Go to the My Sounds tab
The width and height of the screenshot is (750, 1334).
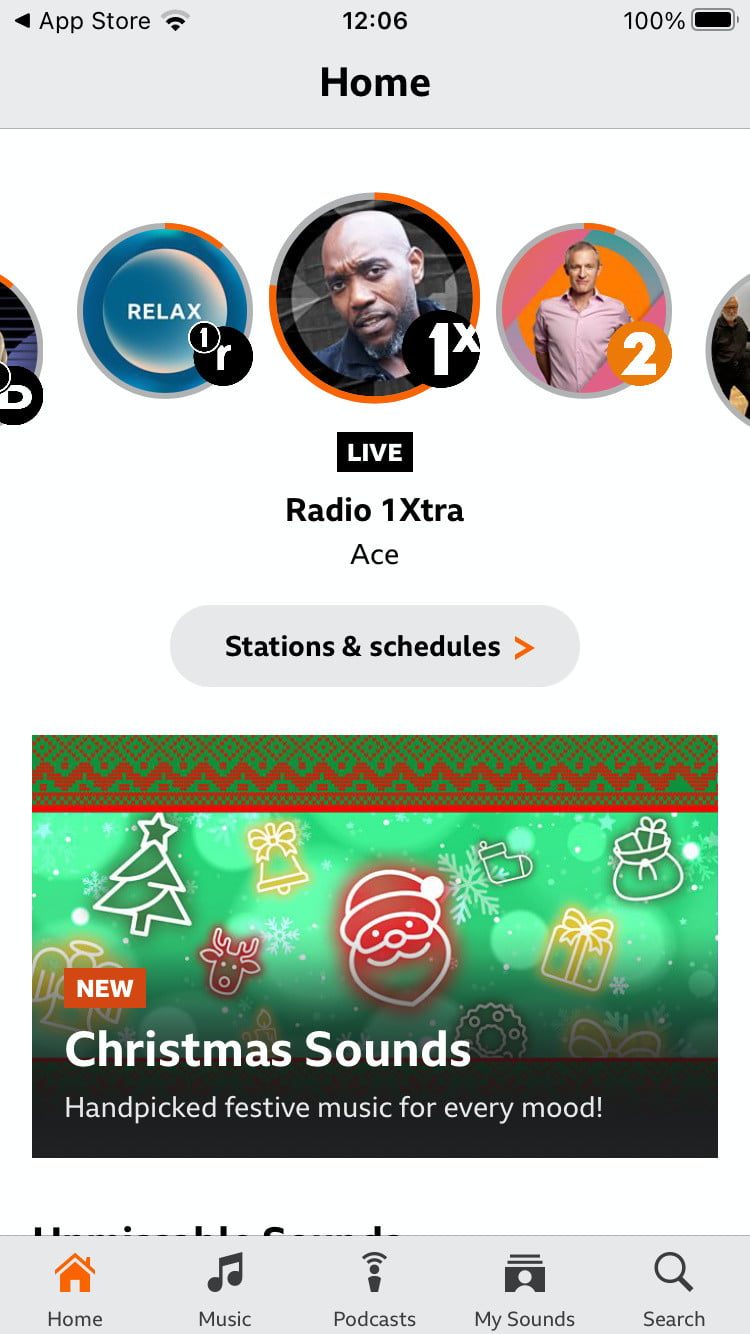(x=525, y=1288)
